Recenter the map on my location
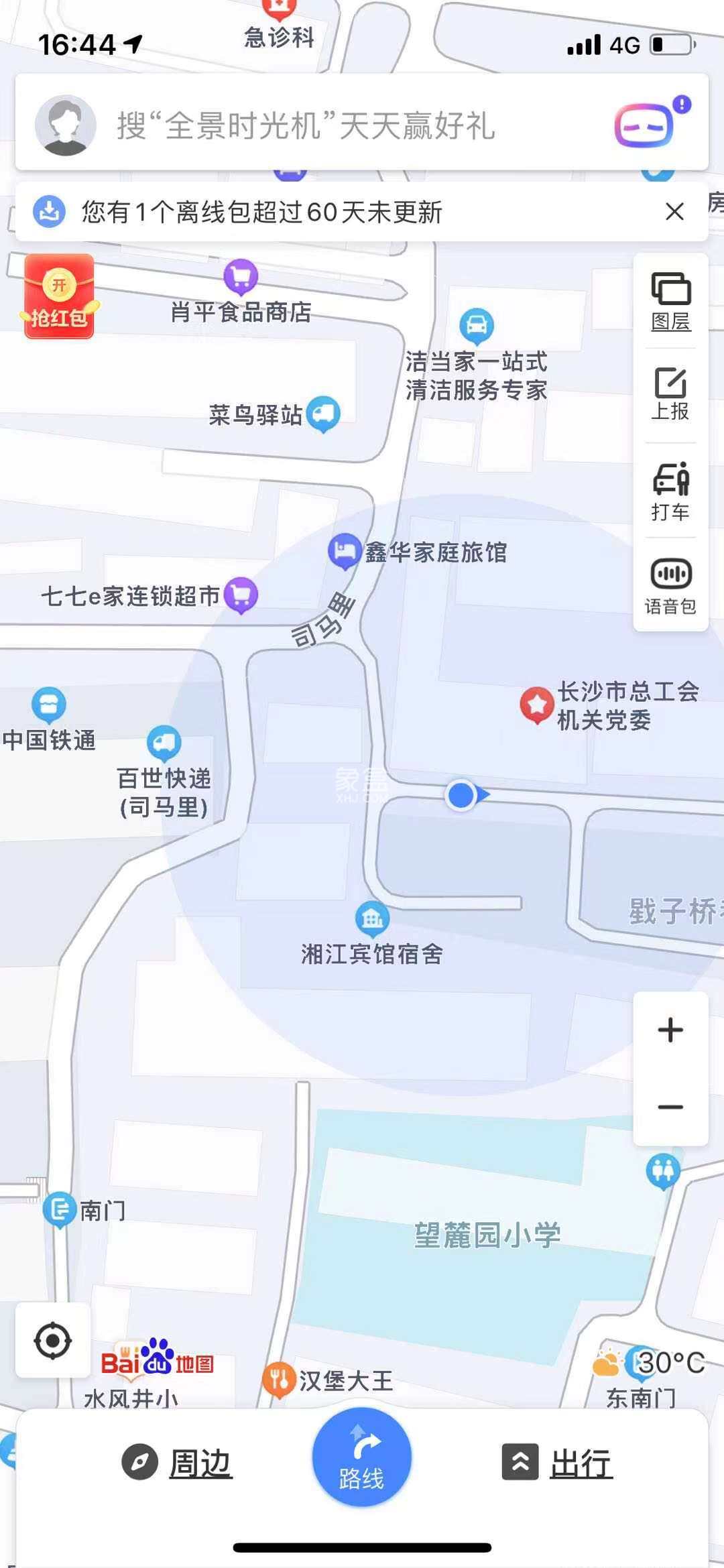 point(52,1341)
